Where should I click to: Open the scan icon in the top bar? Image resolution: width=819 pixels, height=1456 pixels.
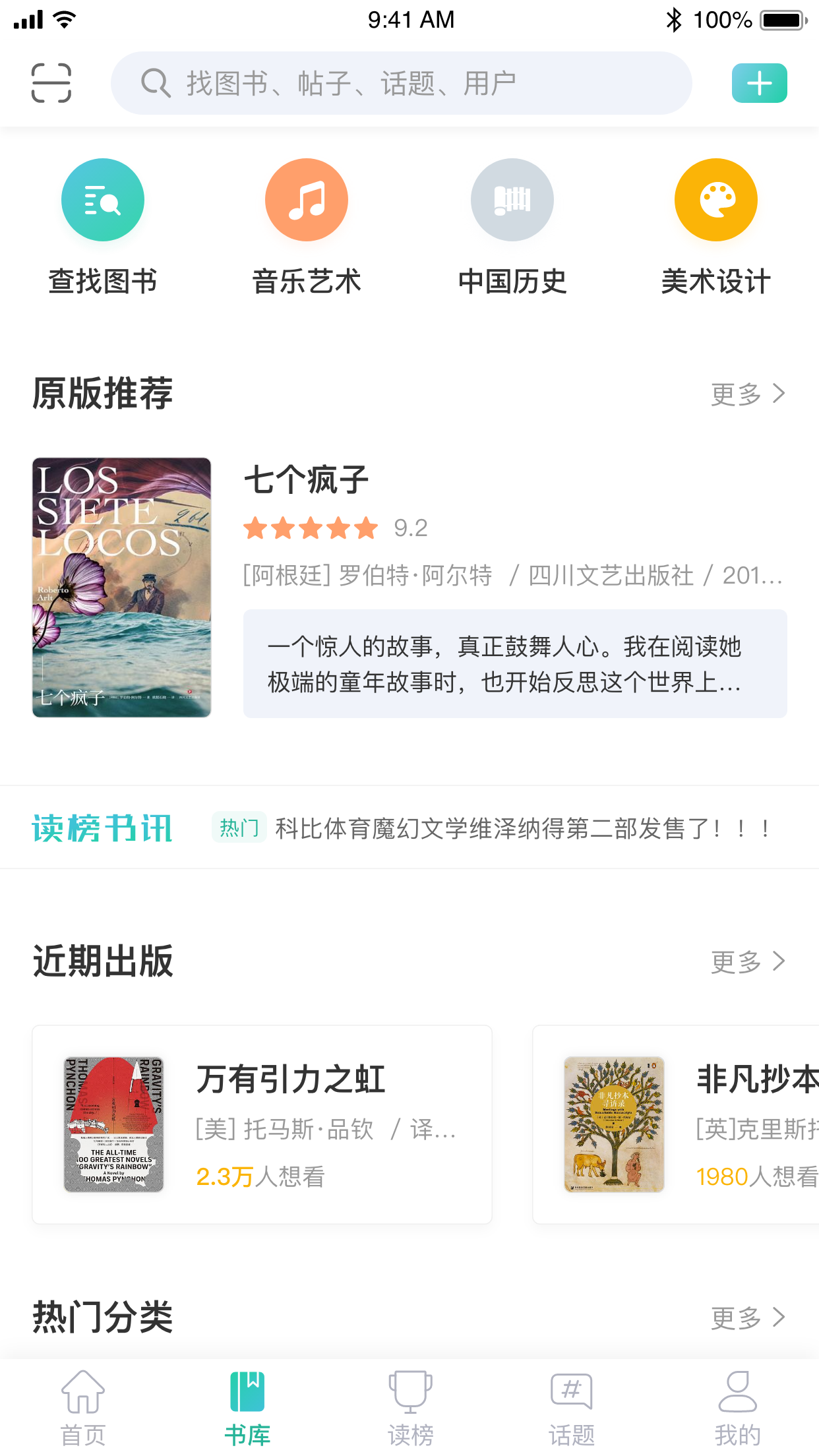click(x=51, y=83)
